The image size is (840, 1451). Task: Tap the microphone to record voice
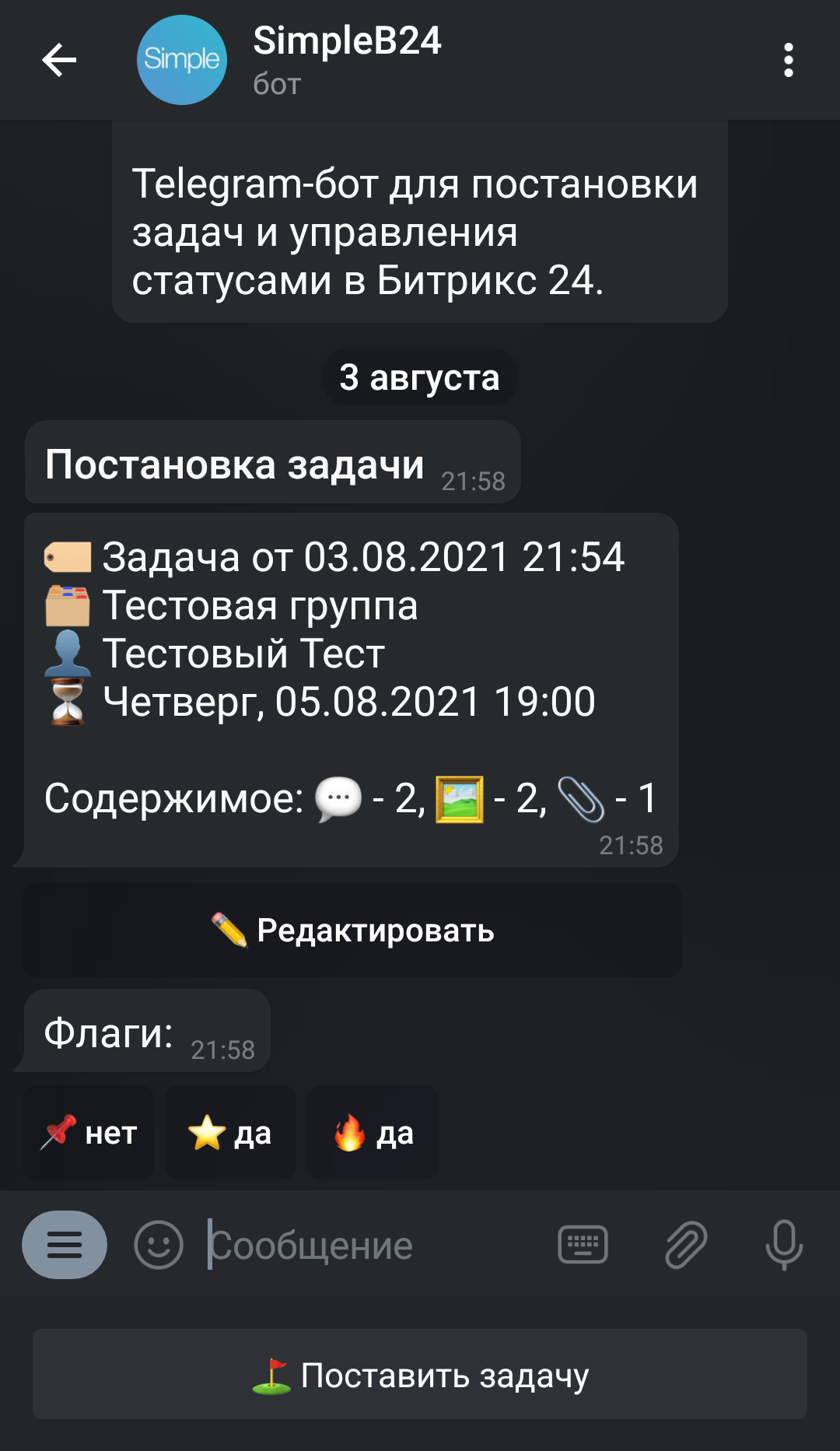coord(783,1245)
